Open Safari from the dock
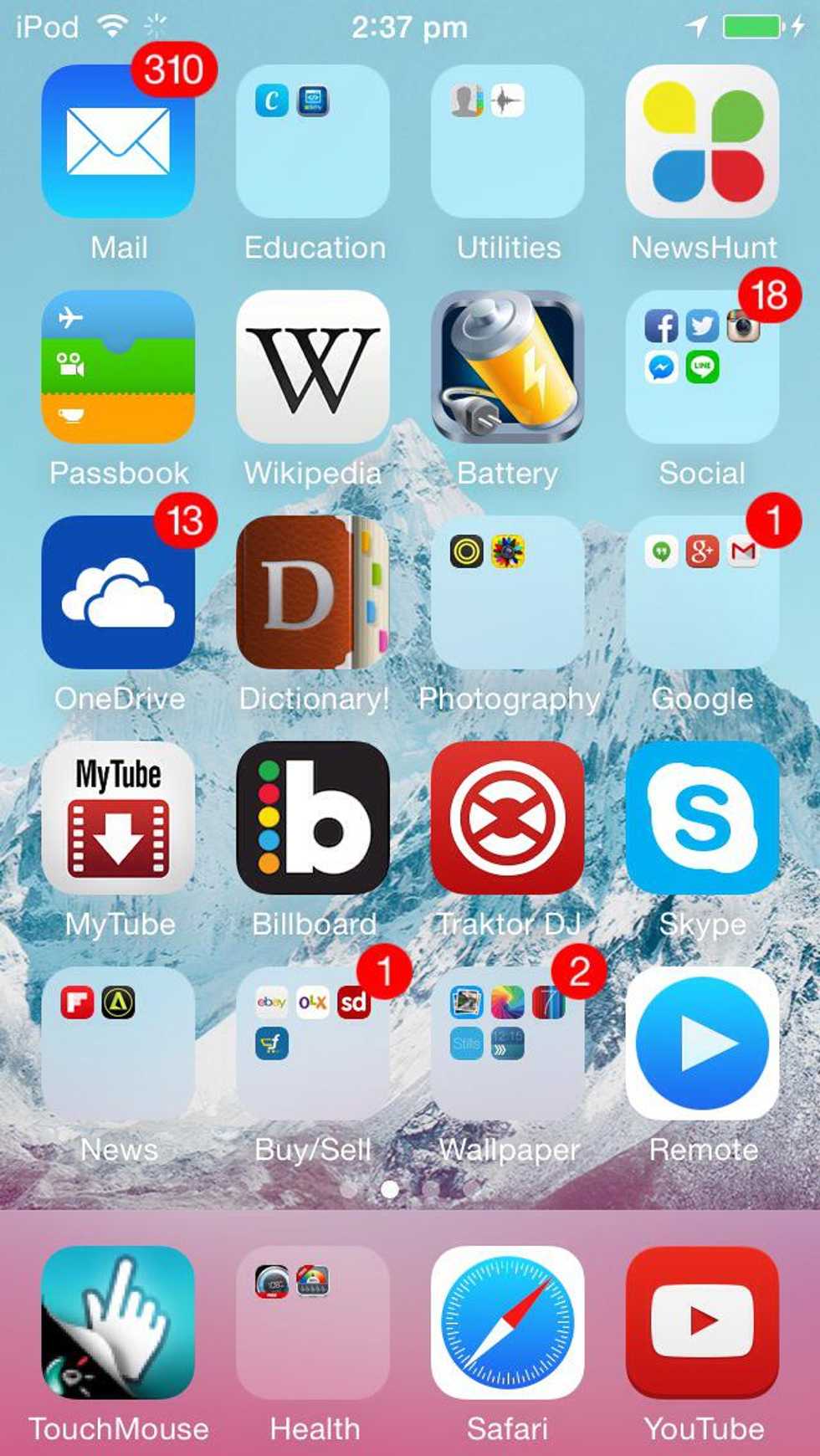Image resolution: width=820 pixels, height=1456 pixels. click(507, 1322)
